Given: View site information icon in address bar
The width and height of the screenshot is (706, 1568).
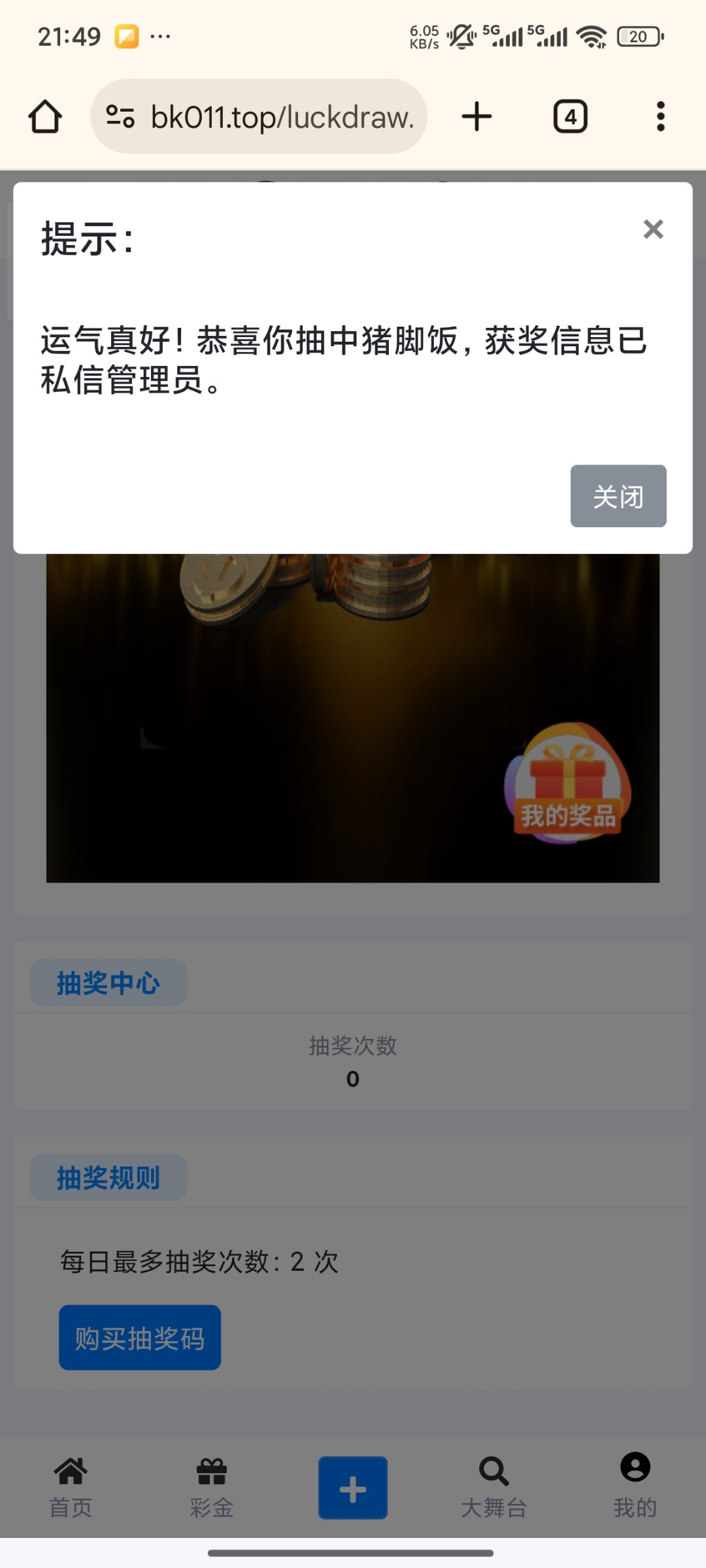Looking at the screenshot, I should click(120, 117).
